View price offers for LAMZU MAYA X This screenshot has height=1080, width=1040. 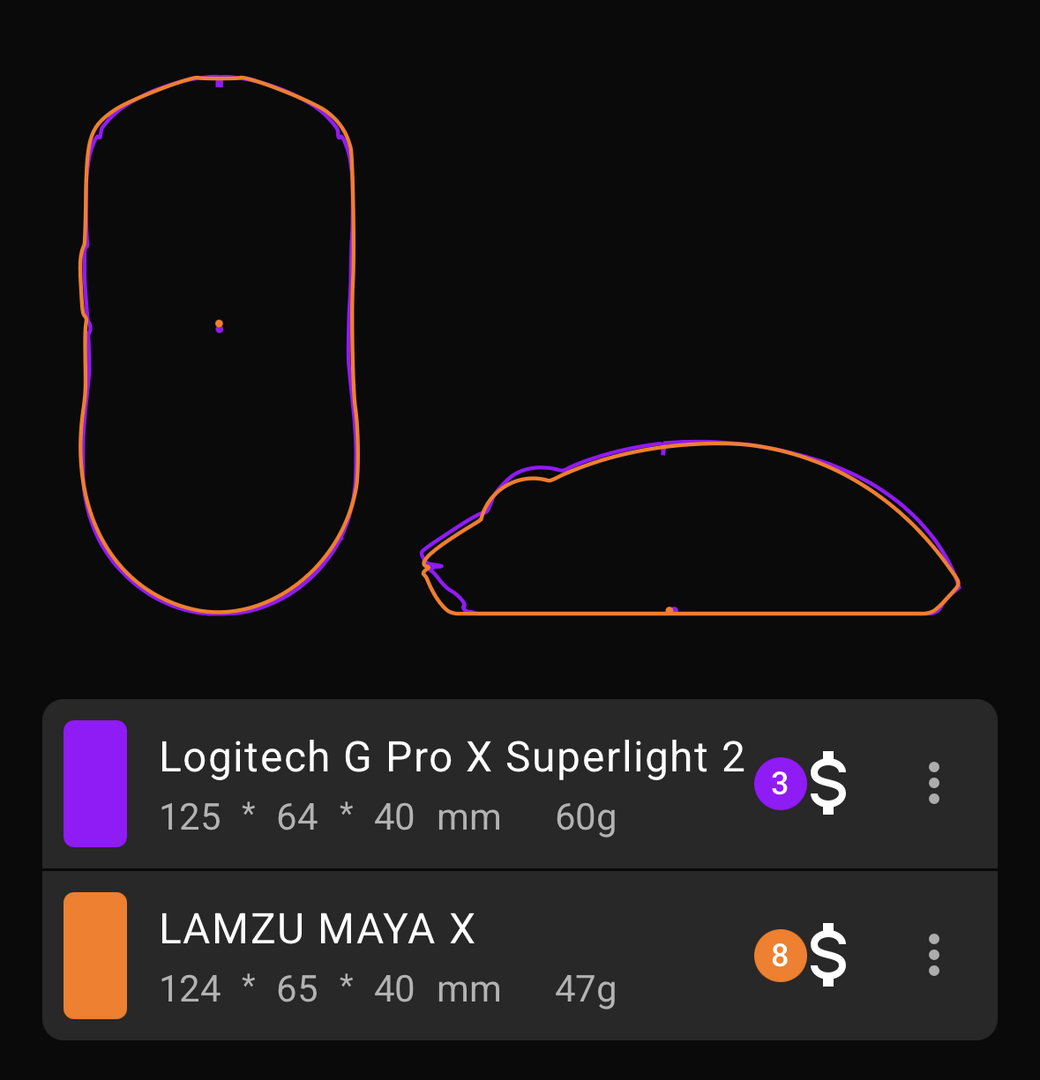(826, 955)
